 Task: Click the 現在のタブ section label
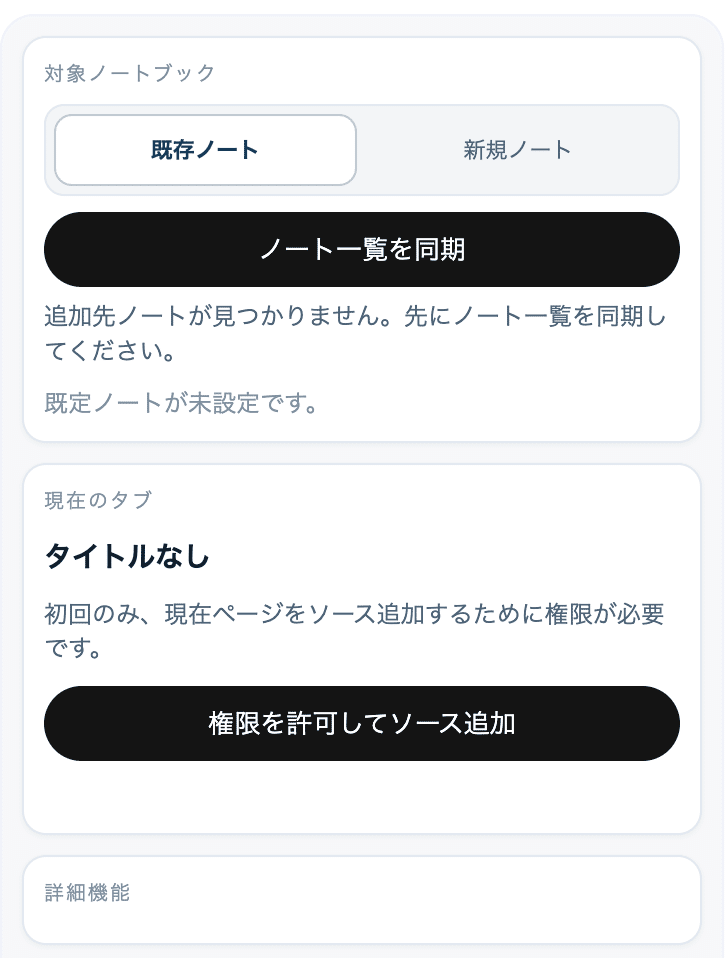pyautogui.click(x=79, y=500)
